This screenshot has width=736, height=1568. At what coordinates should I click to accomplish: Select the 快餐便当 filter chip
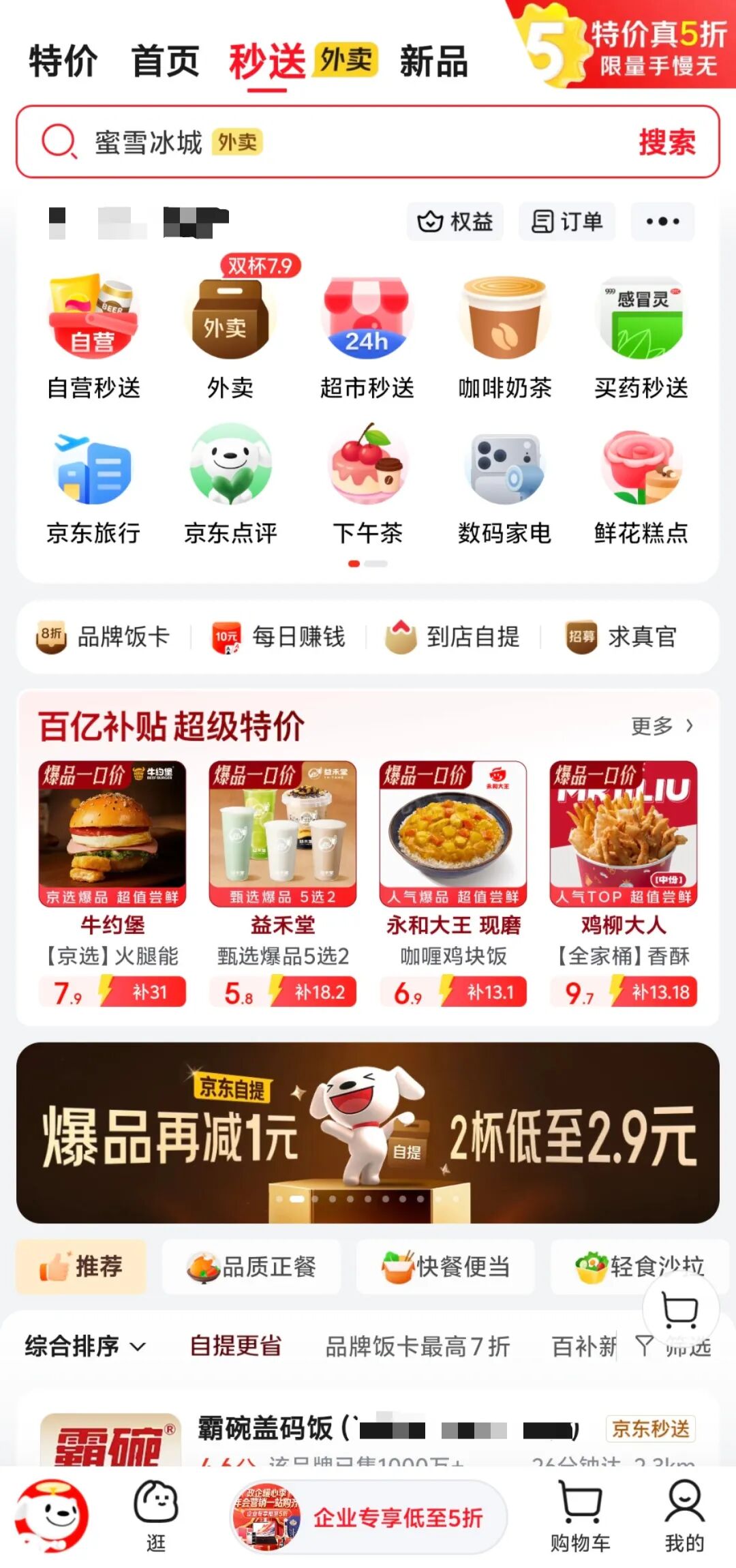coord(446,1267)
